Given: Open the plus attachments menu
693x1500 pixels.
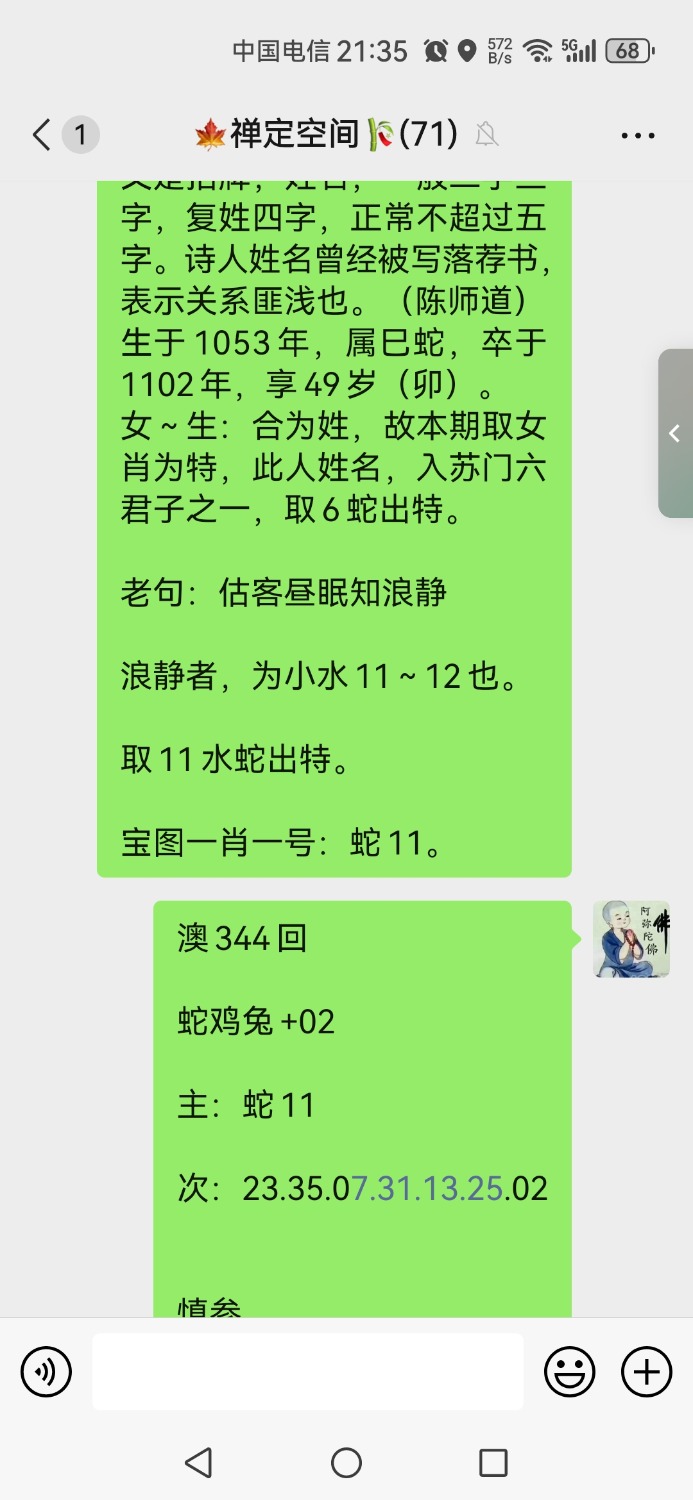Looking at the screenshot, I should click(x=646, y=1371).
